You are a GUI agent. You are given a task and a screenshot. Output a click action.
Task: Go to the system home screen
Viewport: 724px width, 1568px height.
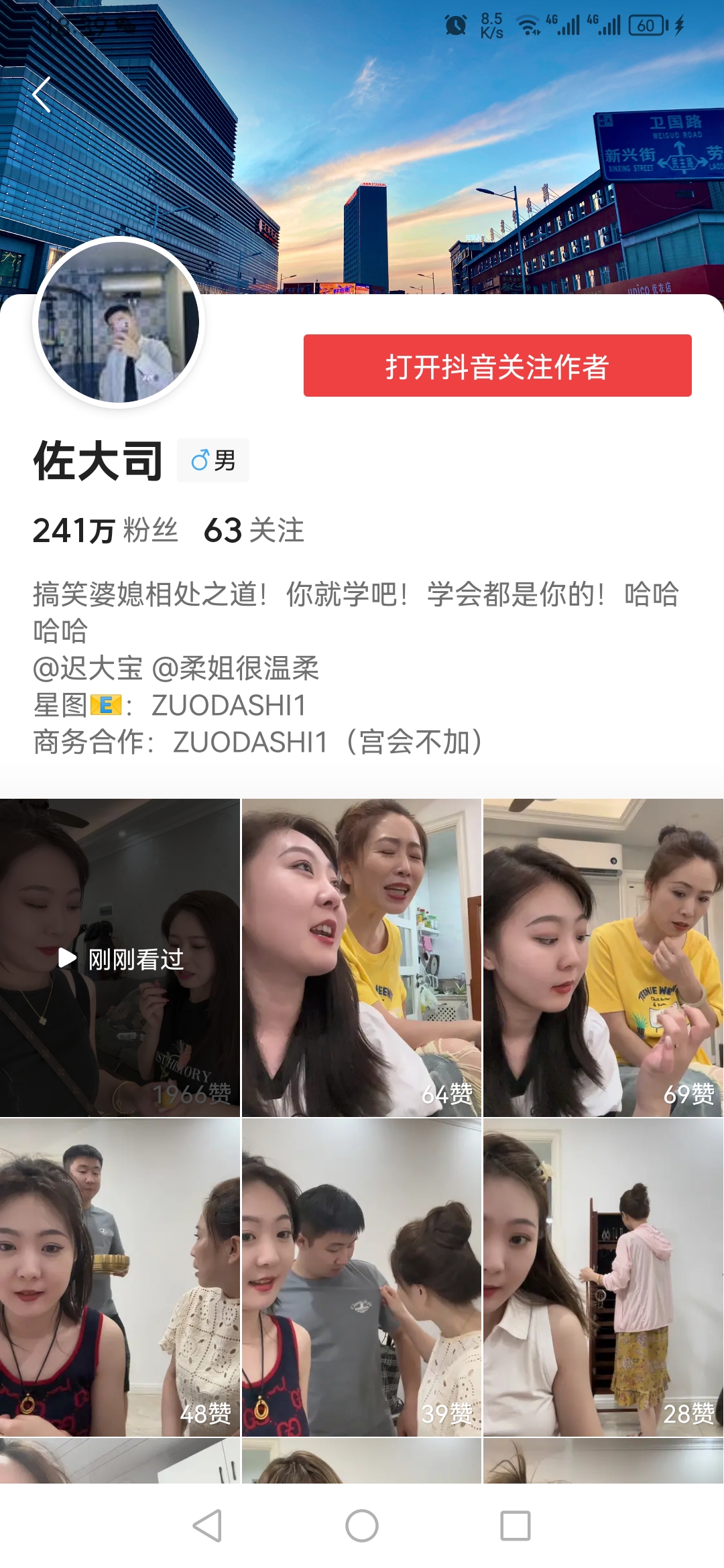click(362, 1526)
